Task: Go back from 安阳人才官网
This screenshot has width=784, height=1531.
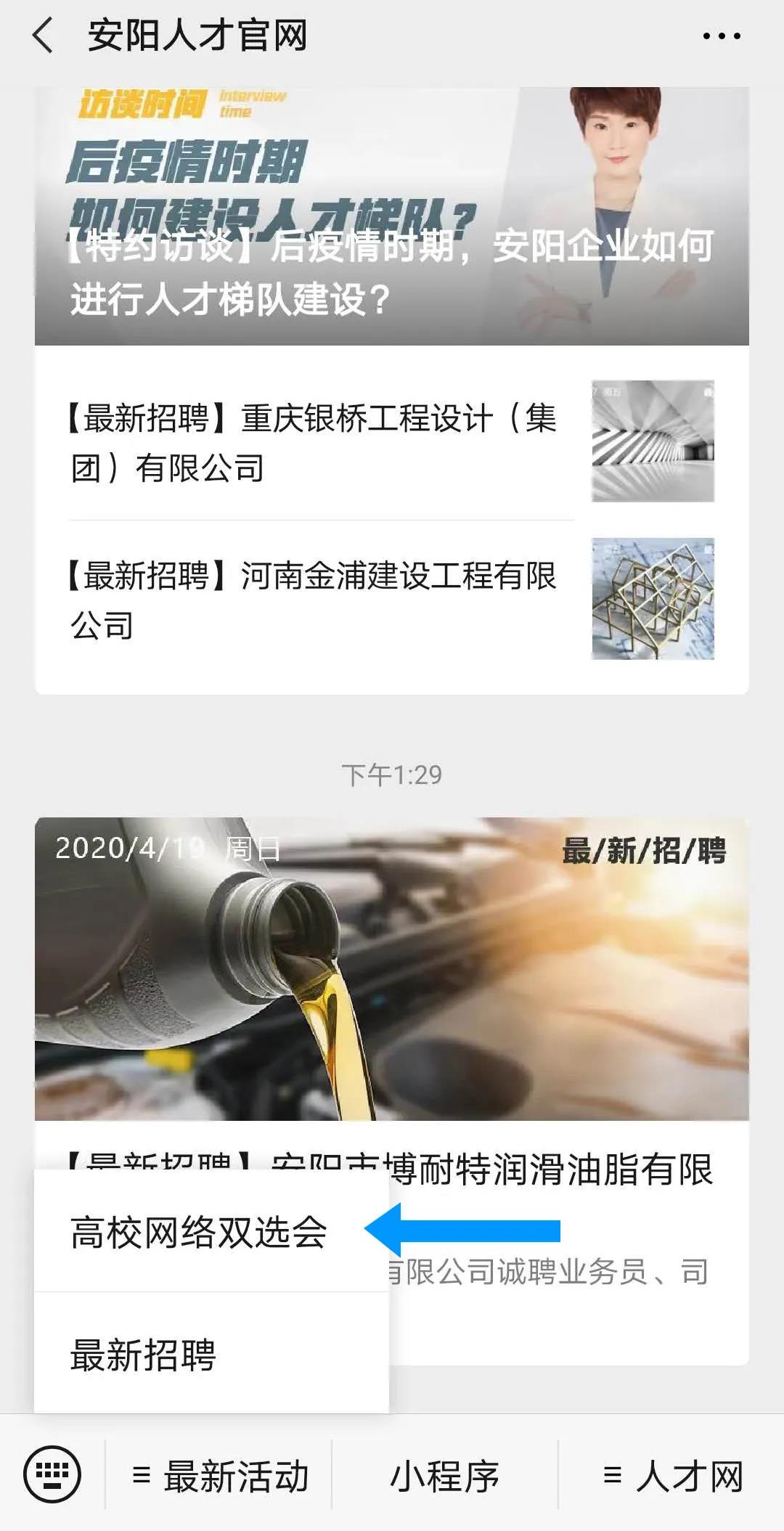Action: (44, 36)
